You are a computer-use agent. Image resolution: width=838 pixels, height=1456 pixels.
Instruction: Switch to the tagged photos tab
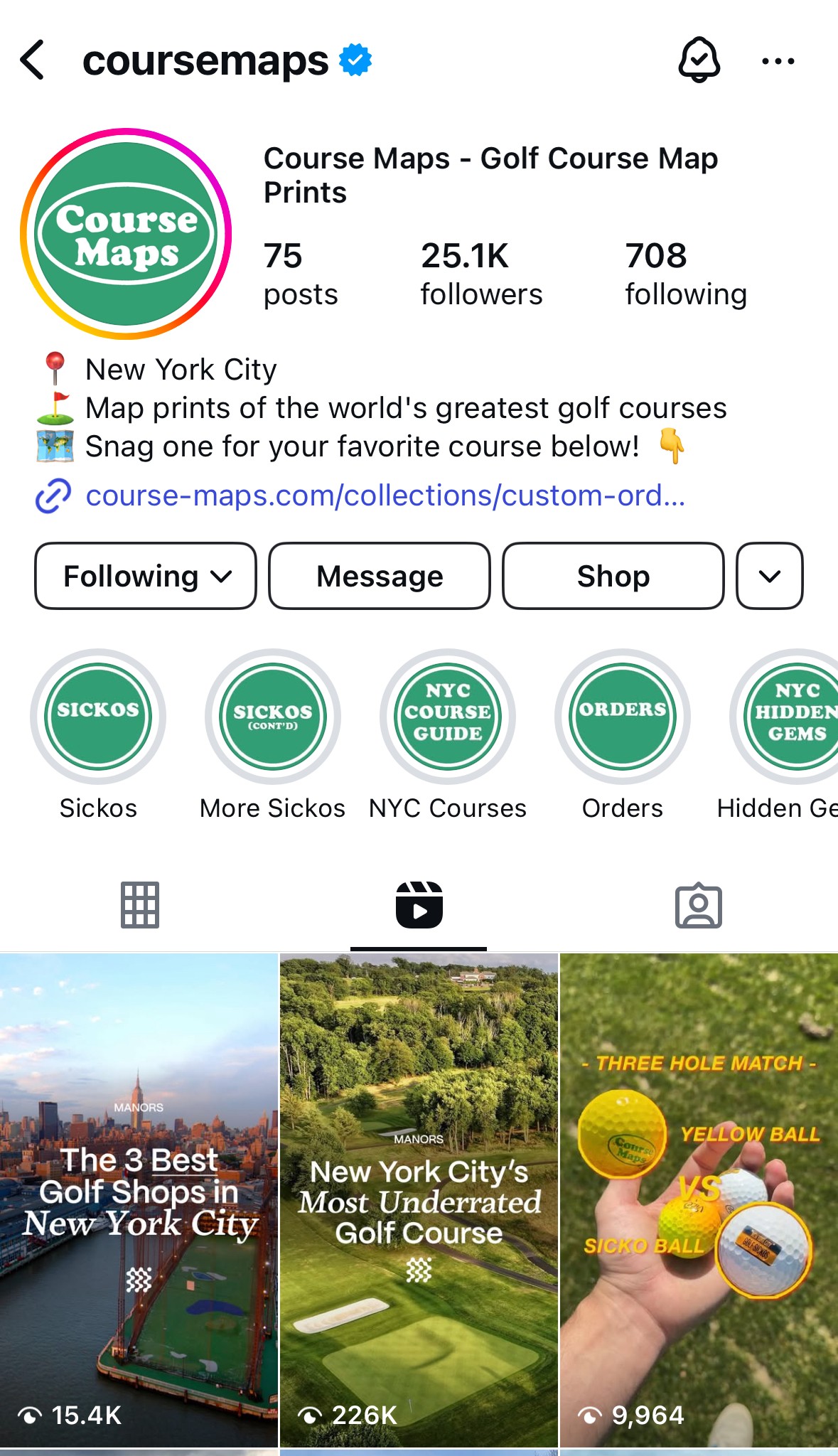tap(698, 905)
